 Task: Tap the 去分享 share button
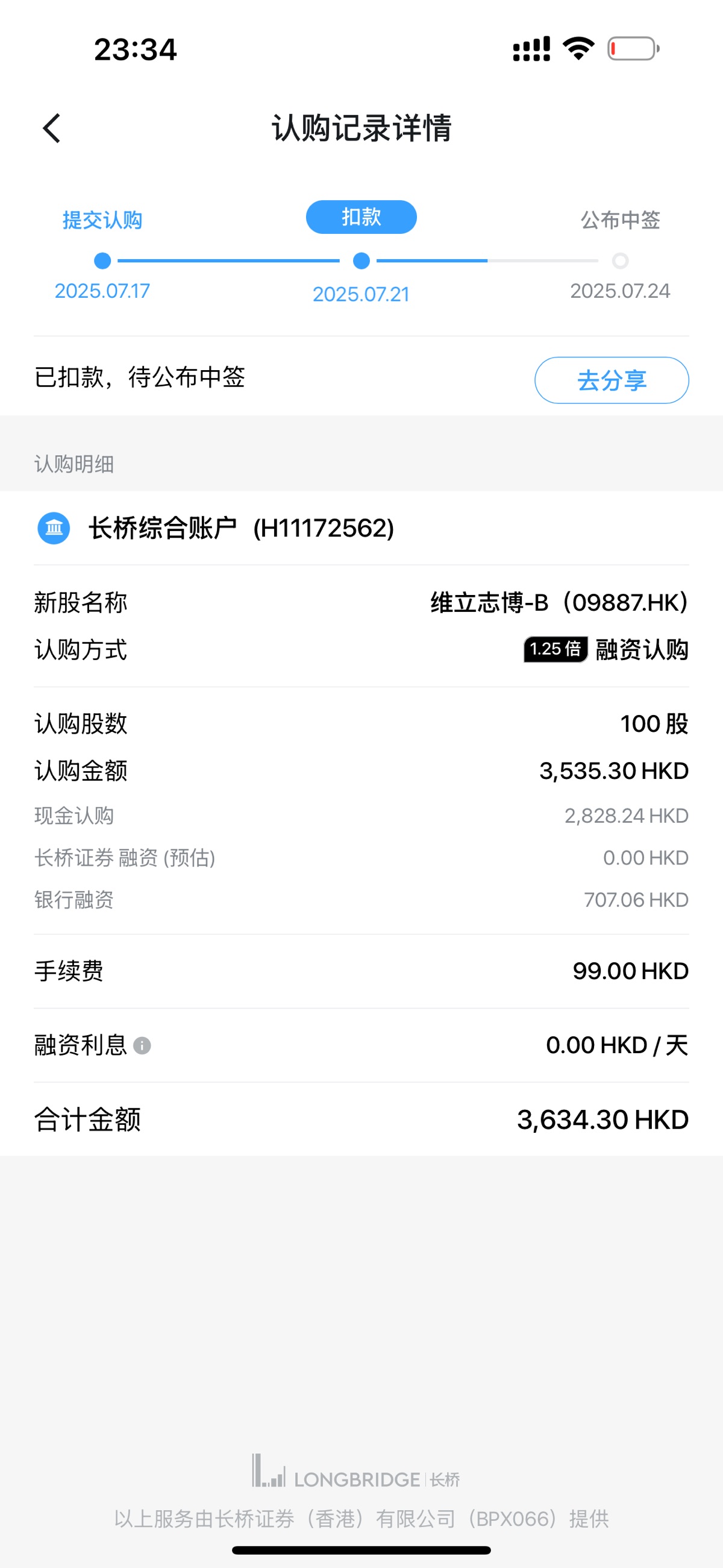pos(612,380)
